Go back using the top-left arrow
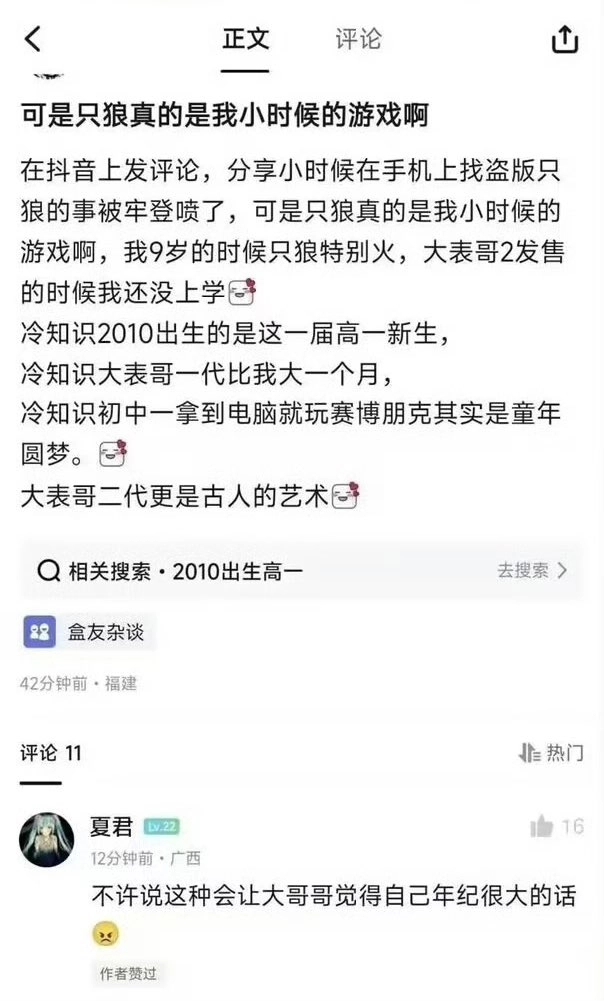 [x=34, y=39]
